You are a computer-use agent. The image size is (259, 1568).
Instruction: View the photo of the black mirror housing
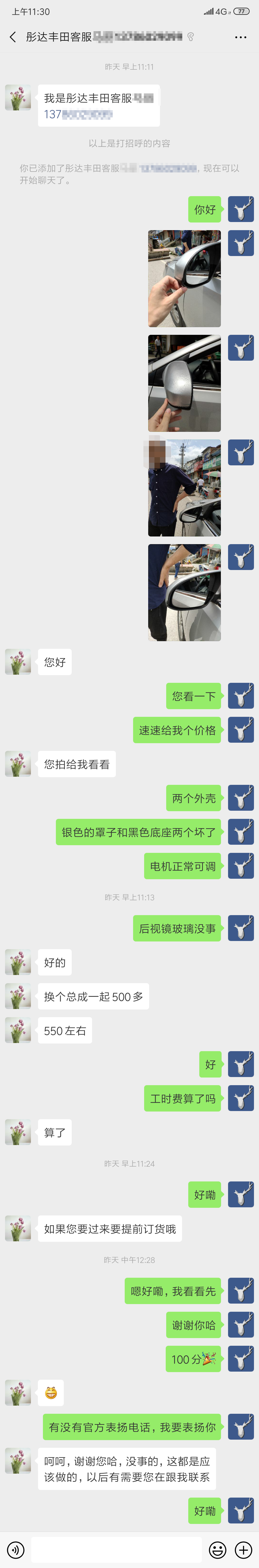[x=184, y=278]
